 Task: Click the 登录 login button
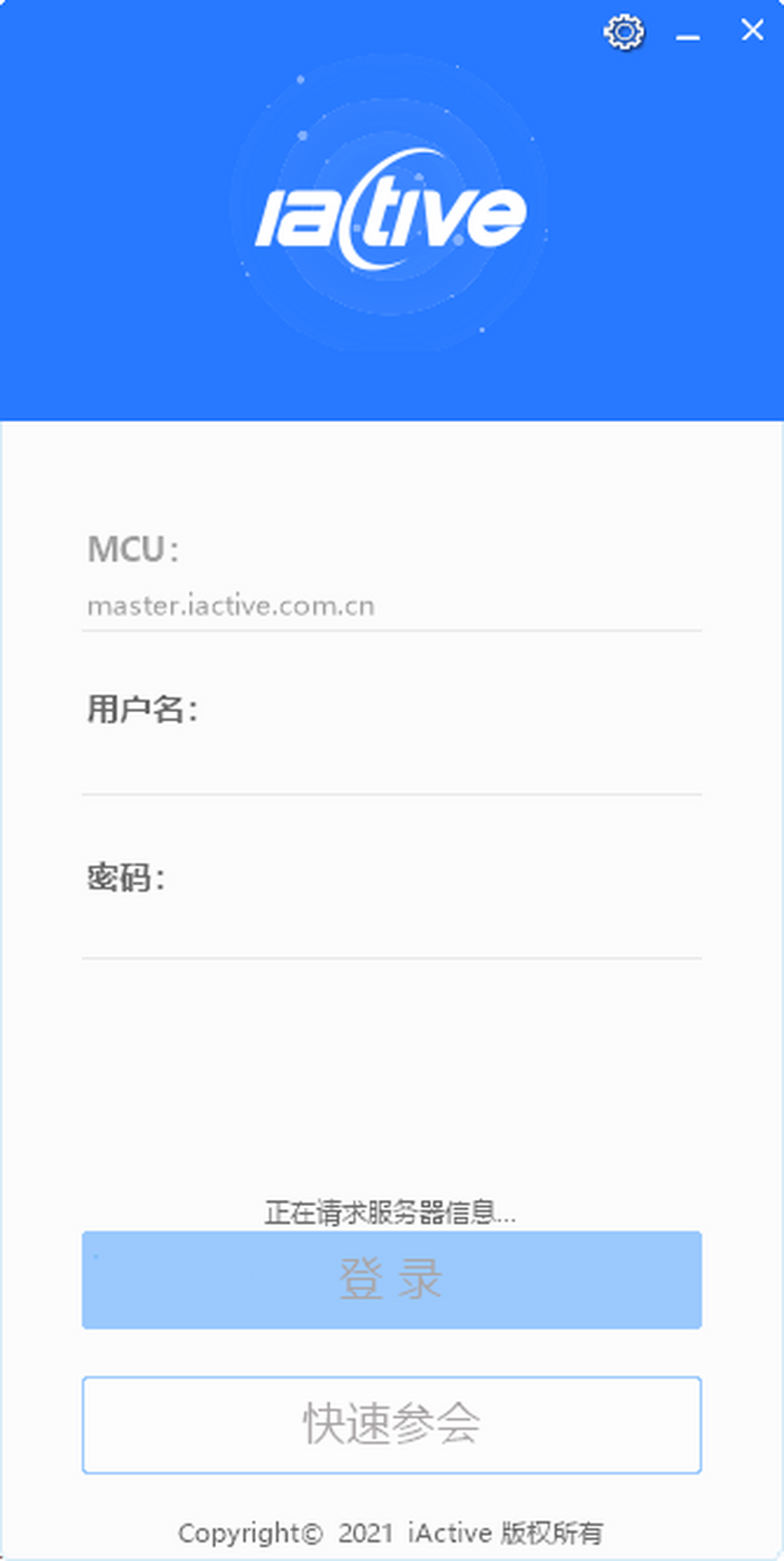391,1281
